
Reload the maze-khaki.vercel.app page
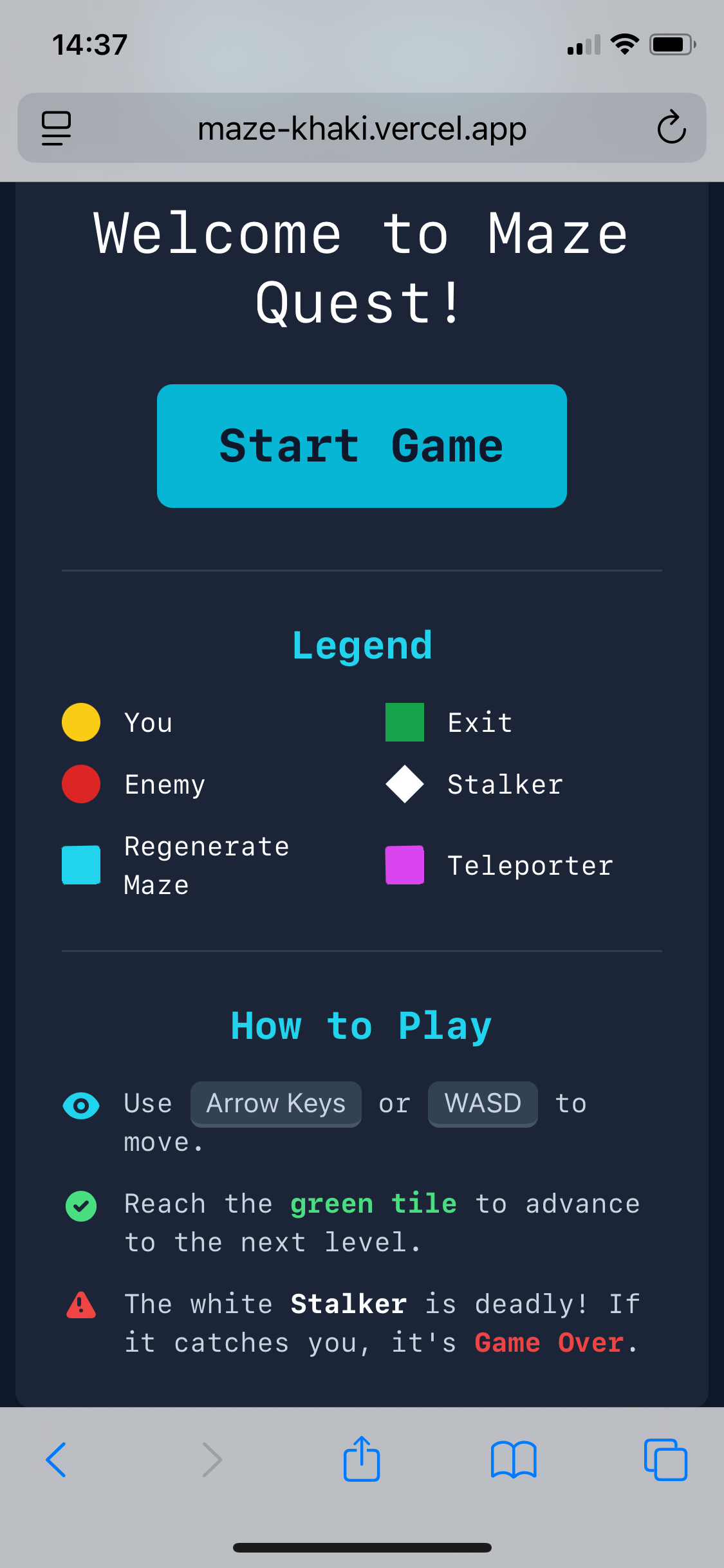(671, 127)
